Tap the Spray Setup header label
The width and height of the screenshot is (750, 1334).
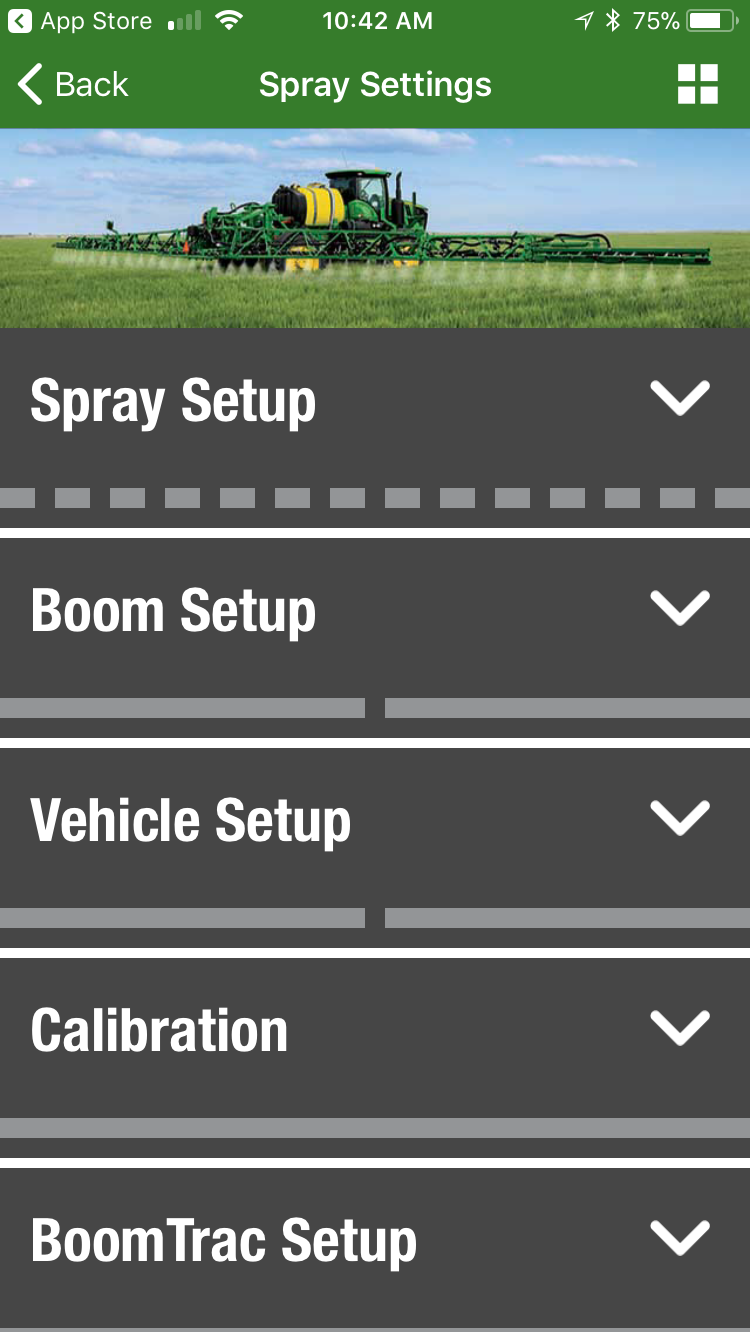(x=173, y=400)
